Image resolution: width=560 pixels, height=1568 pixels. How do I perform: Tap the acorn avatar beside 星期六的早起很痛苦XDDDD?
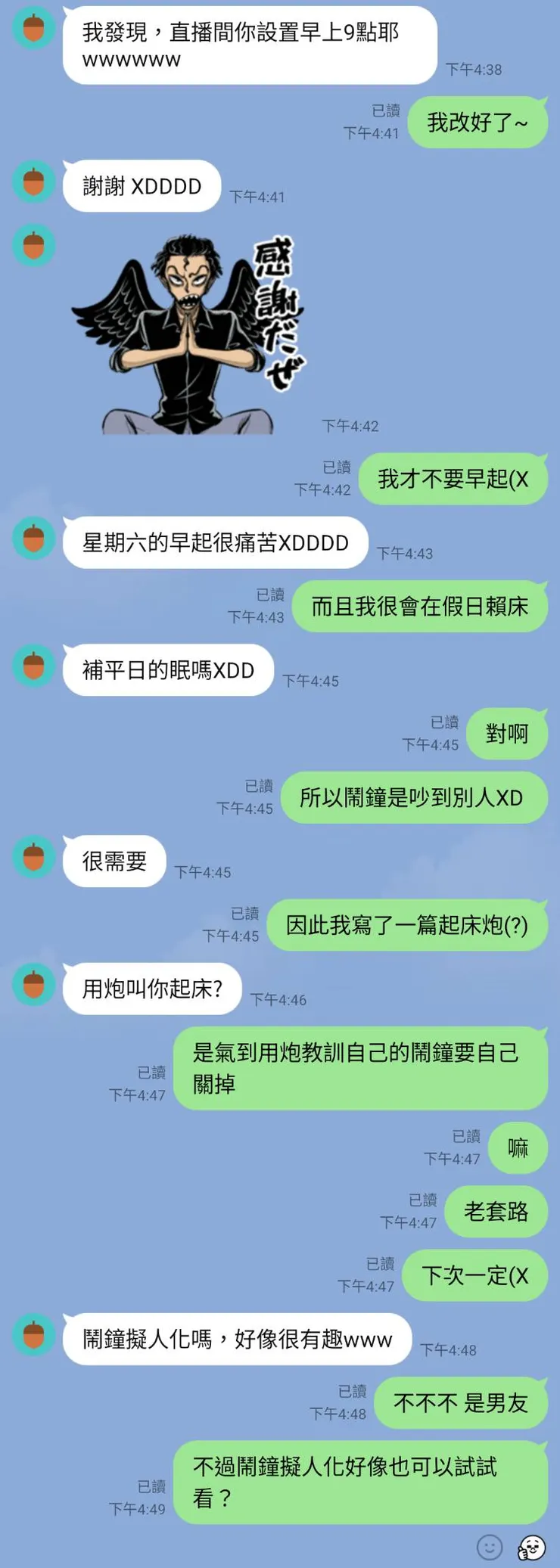point(32,539)
